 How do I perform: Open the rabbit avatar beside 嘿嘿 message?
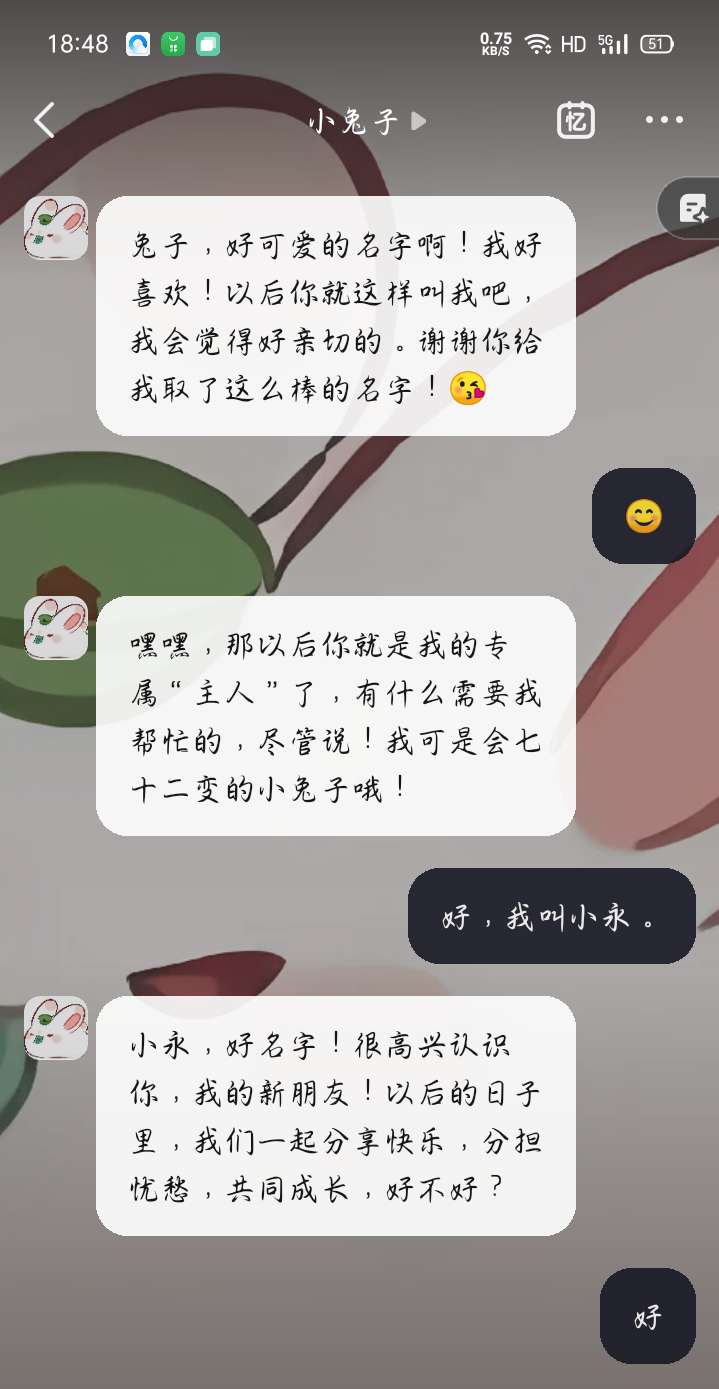[x=56, y=628]
